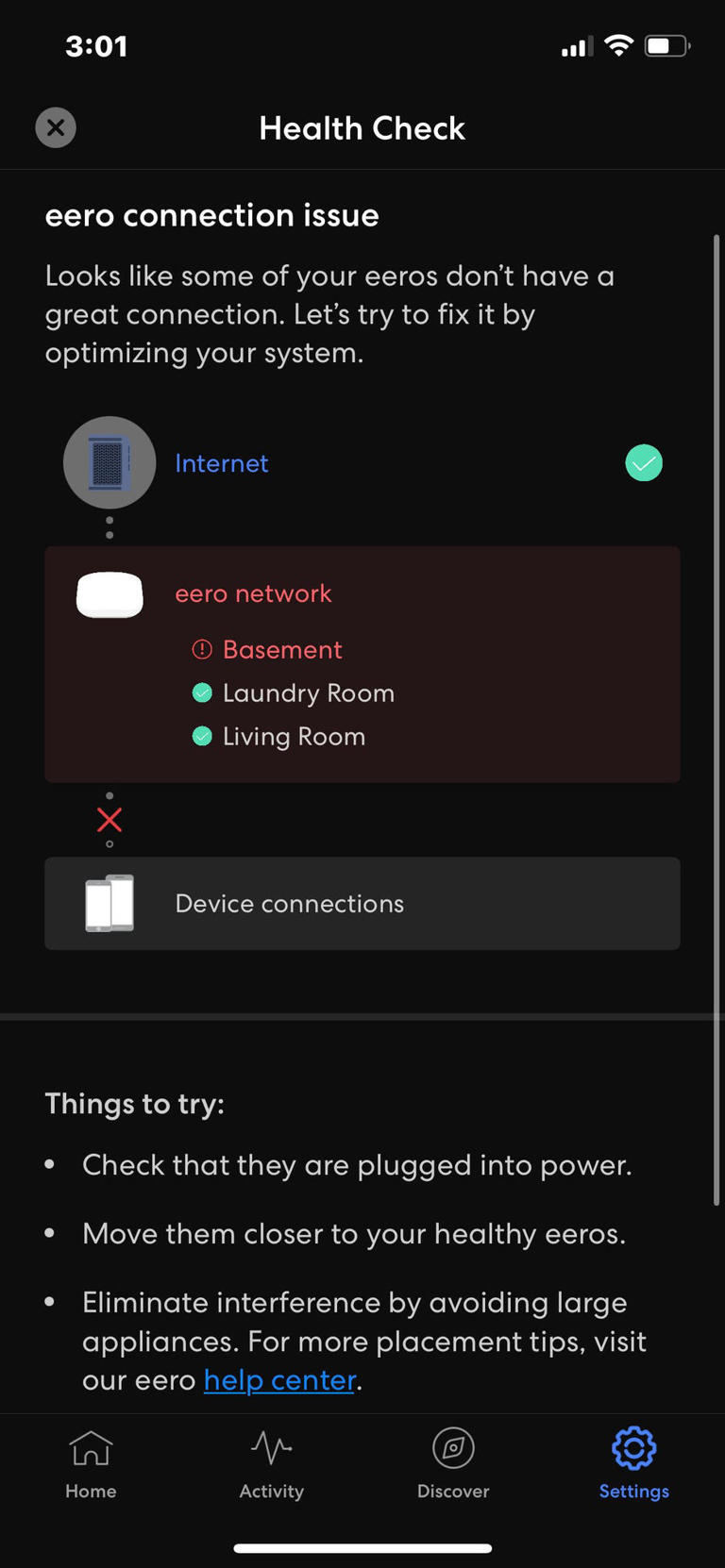The height and width of the screenshot is (1568, 725).
Task: Tap the Internet label
Action: (x=221, y=462)
